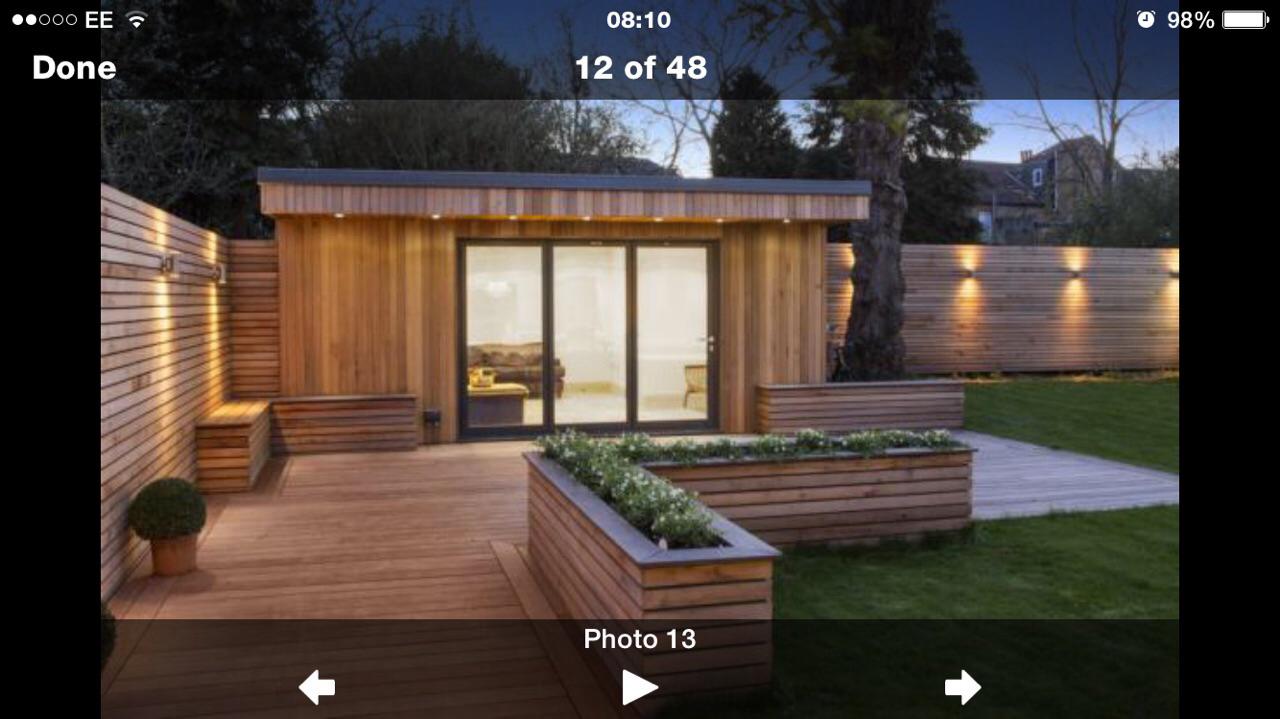Advance to the next photo with right arrow

962,687
